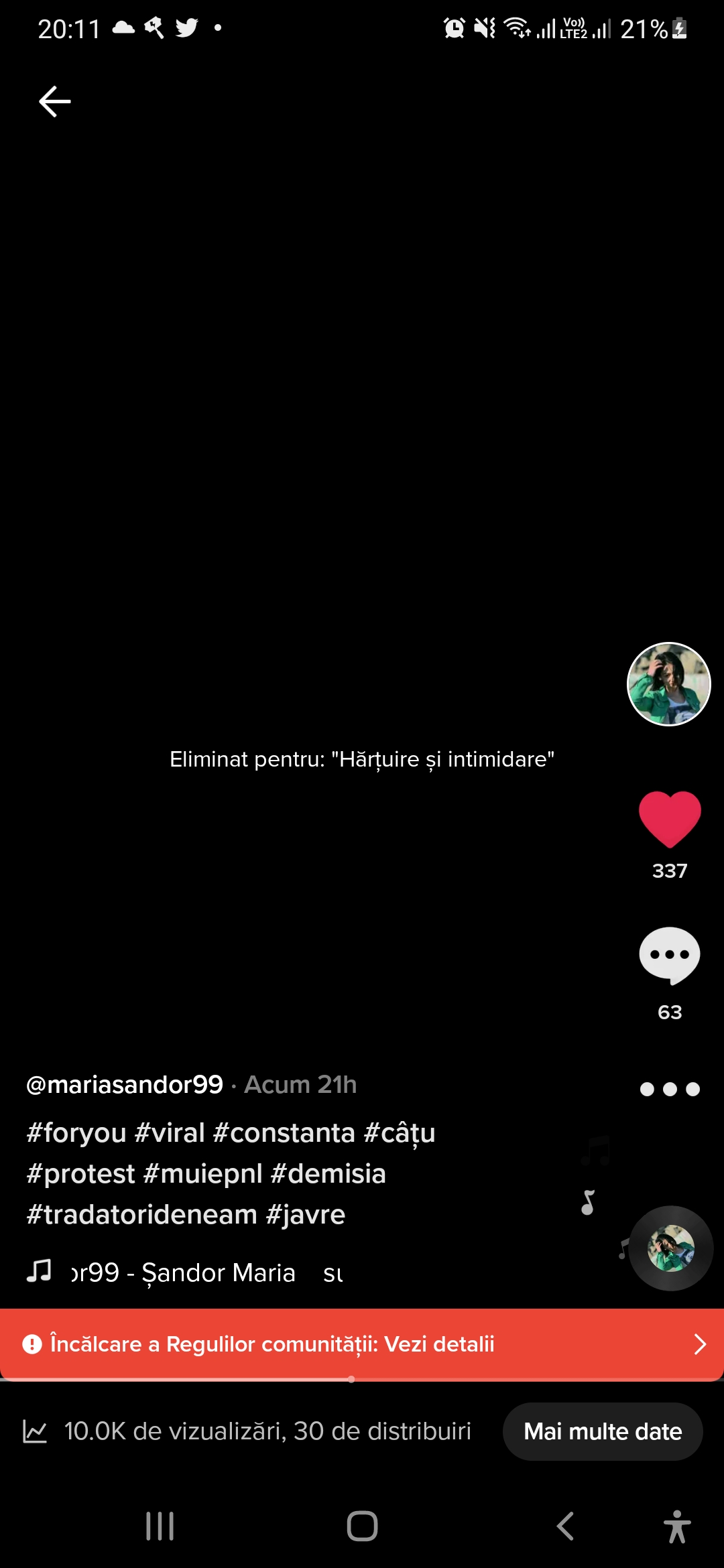This screenshot has height=1568, width=724.
Task: Tap the back arrow to exit the video
Action: [54, 101]
